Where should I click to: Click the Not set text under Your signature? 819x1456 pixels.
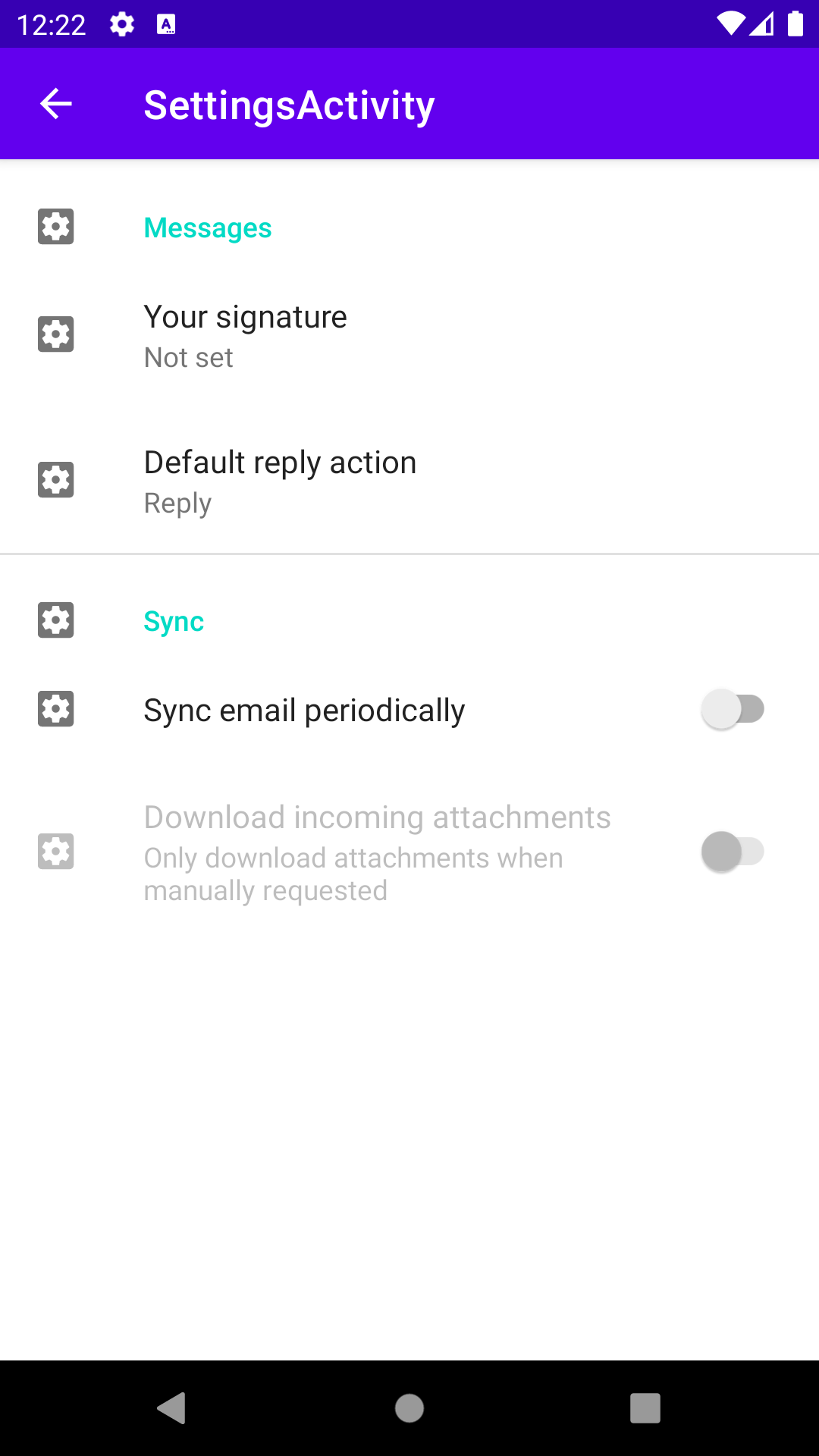tap(188, 356)
